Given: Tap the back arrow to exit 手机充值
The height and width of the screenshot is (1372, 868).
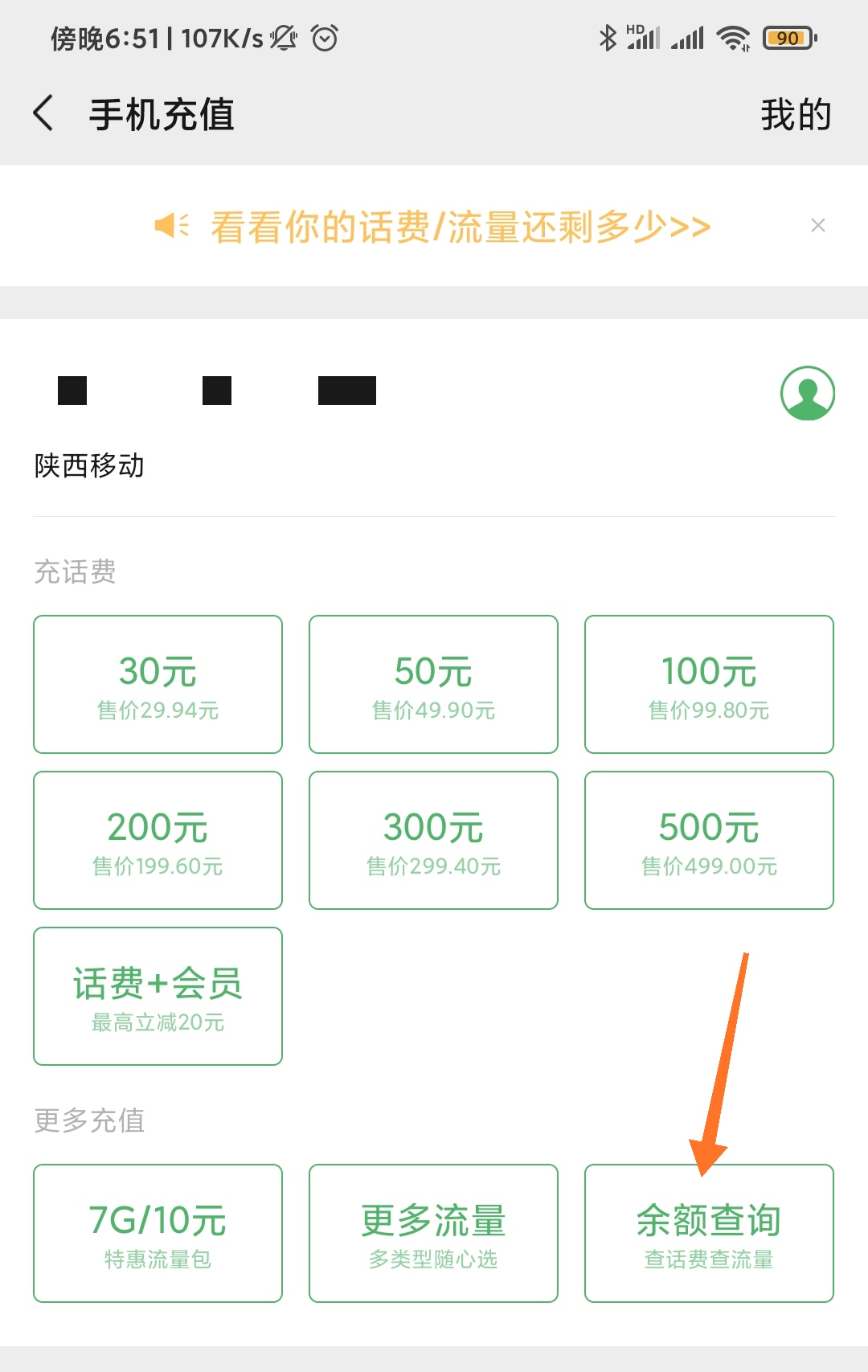Looking at the screenshot, I should pos(42,113).
